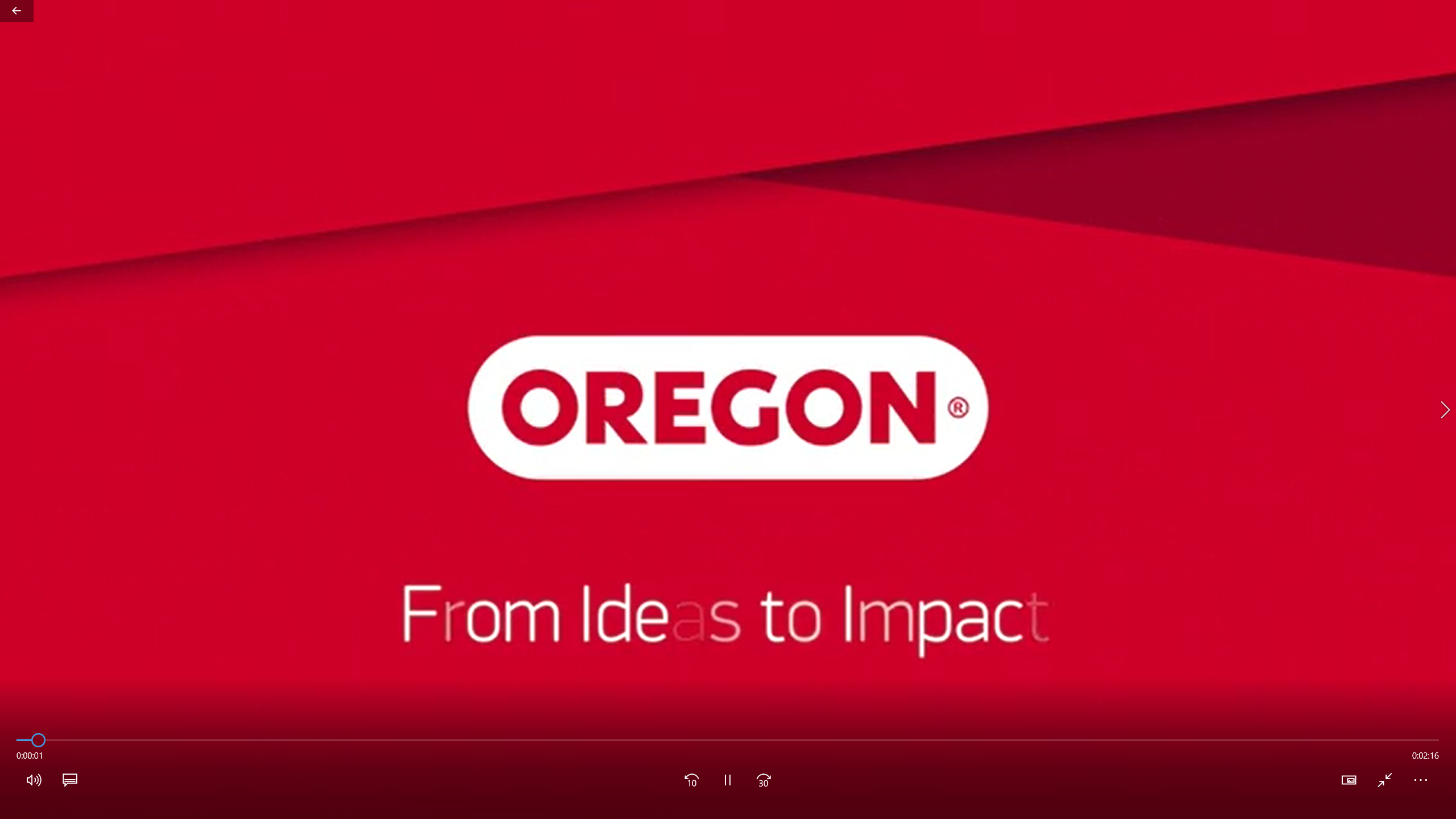Go back using the top-left arrow

point(17,11)
